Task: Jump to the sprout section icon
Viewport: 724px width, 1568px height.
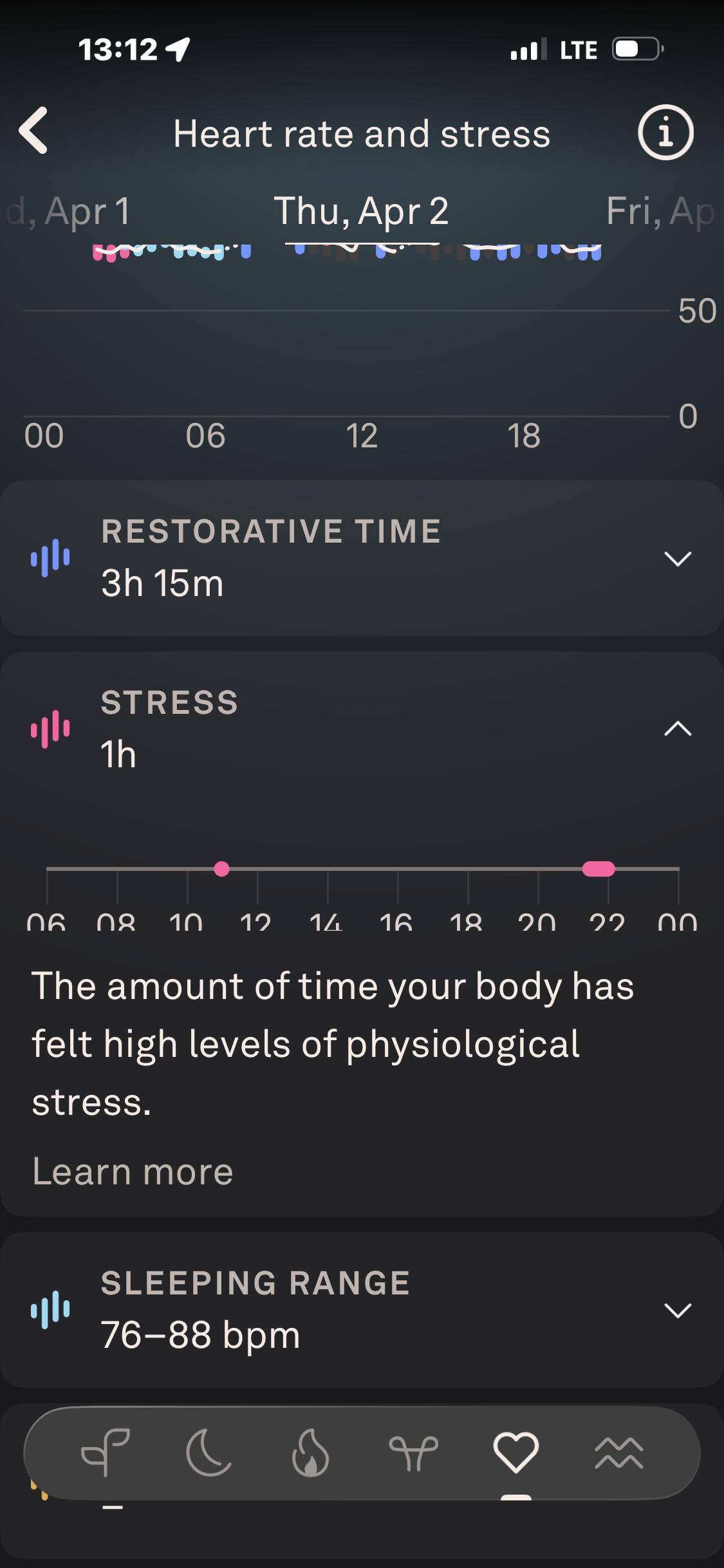Action: [106, 1452]
